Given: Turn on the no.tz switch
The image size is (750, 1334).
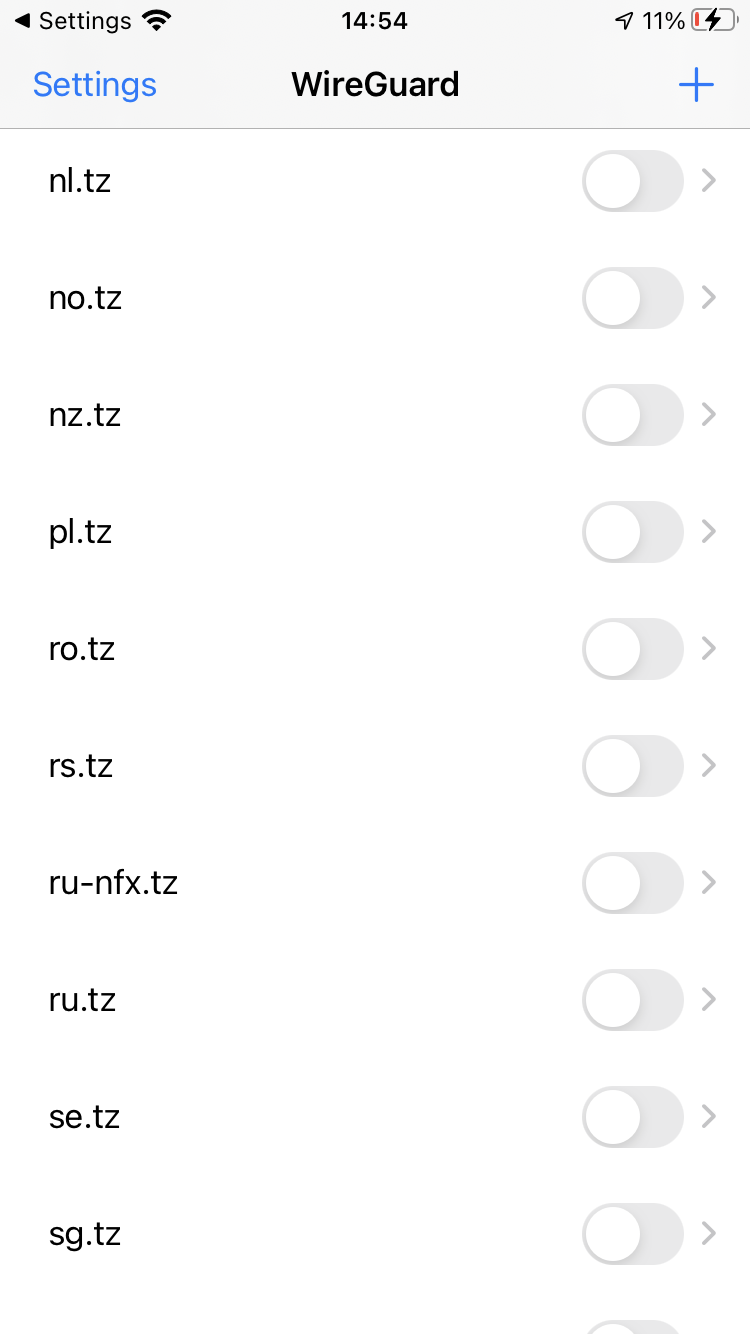Looking at the screenshot, I should [632, 298].
